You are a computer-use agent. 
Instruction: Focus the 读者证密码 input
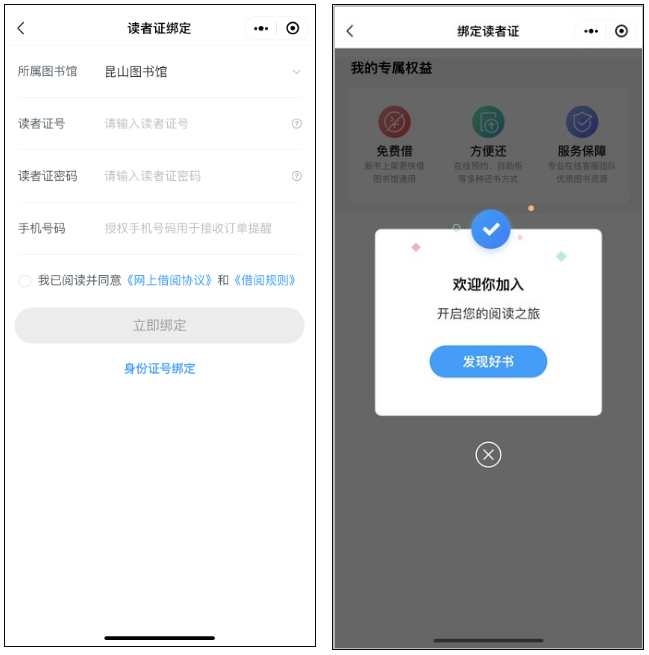[190, 176]
